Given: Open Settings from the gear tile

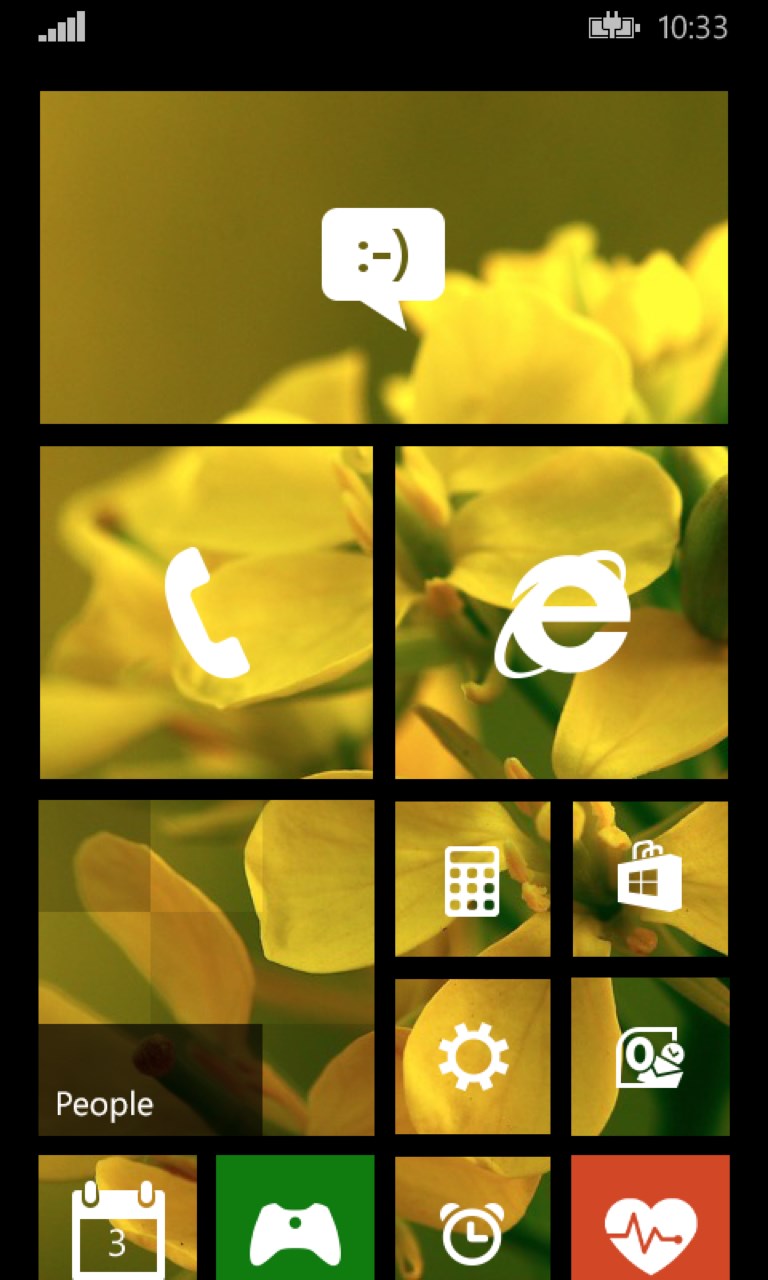Looking at the screenshot, I should (471, 1057).
